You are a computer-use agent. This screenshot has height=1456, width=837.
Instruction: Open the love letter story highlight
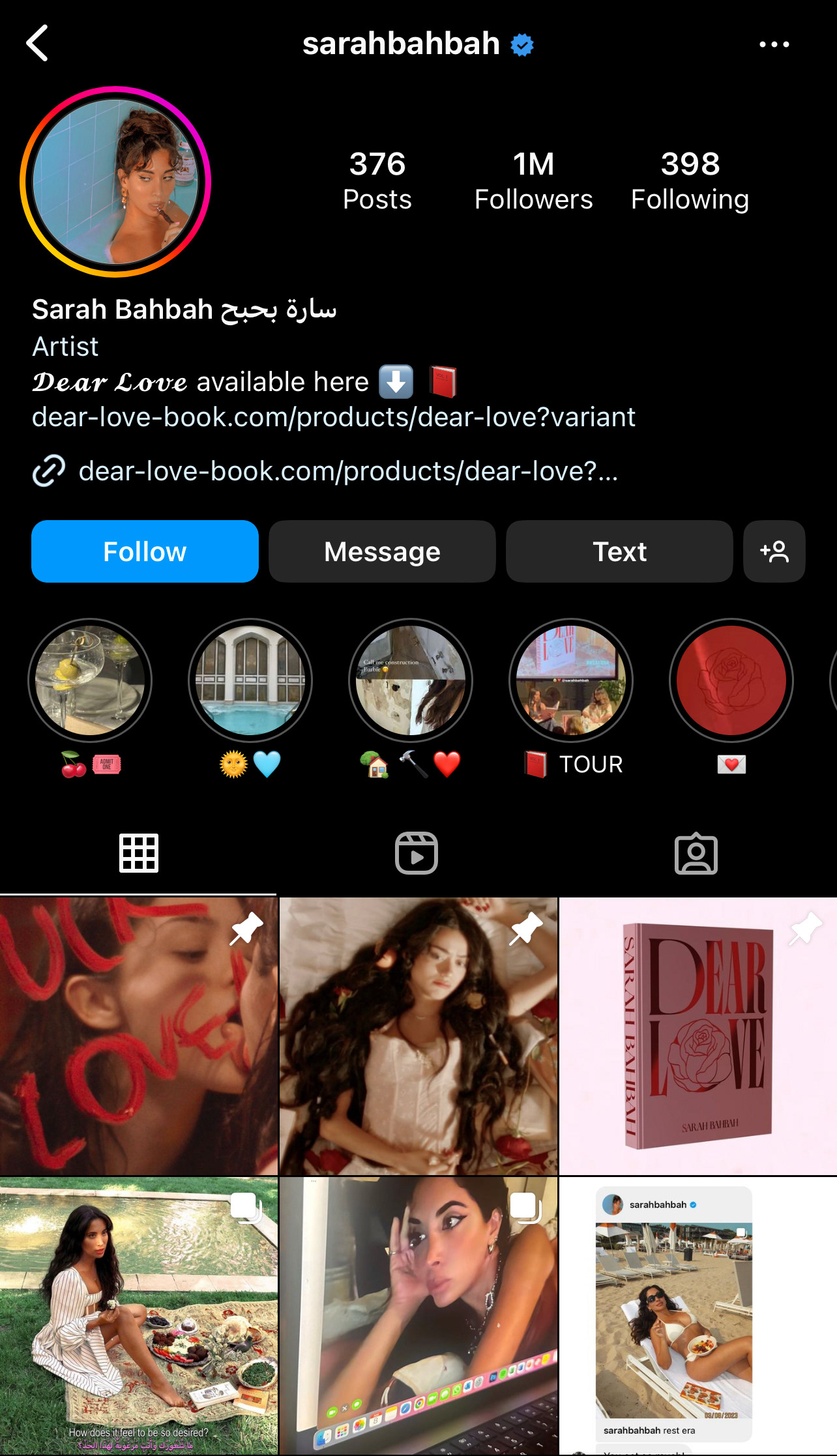(x=731, y=680)
